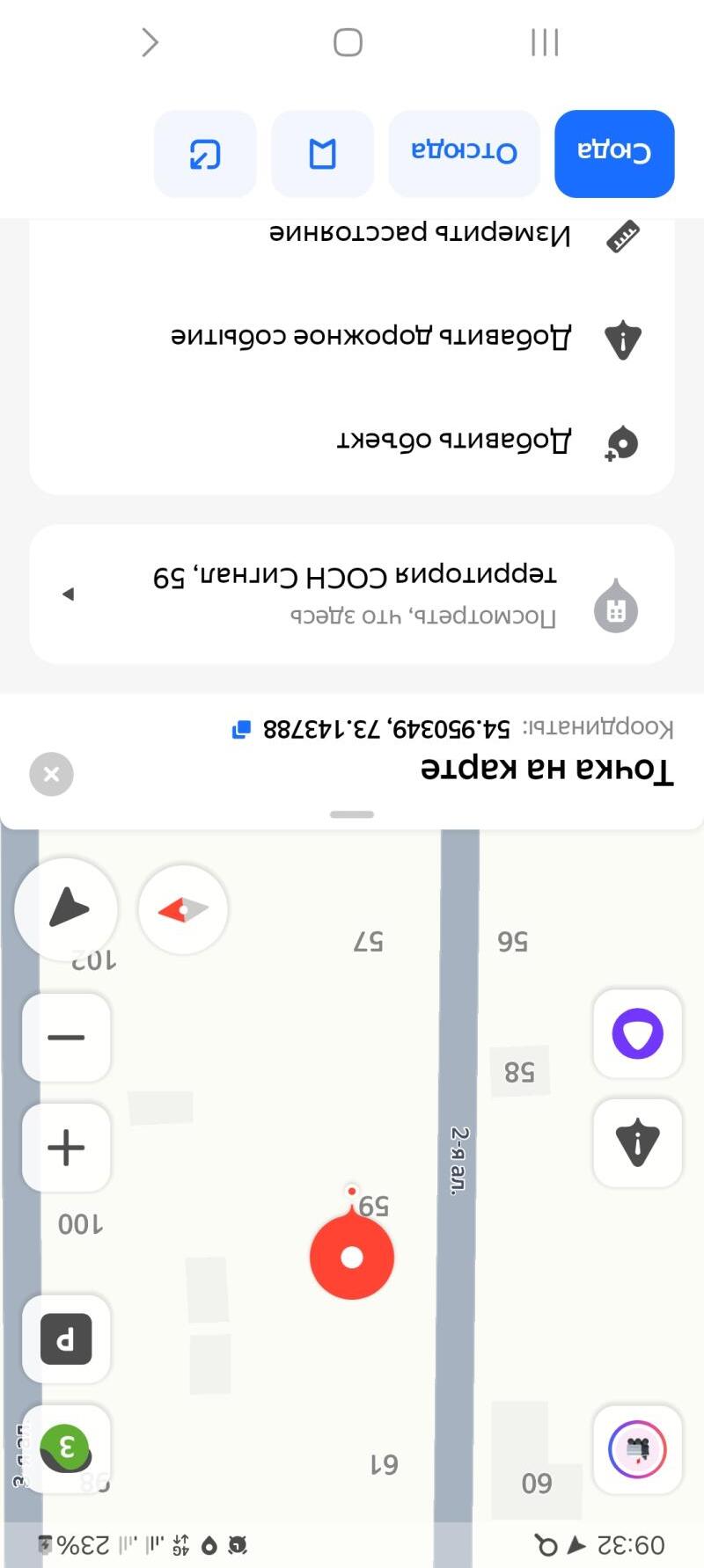The height and width of the screenshot is (1568, 704).
Task: Tap the road events button on the map
Action: point(637,1143)
